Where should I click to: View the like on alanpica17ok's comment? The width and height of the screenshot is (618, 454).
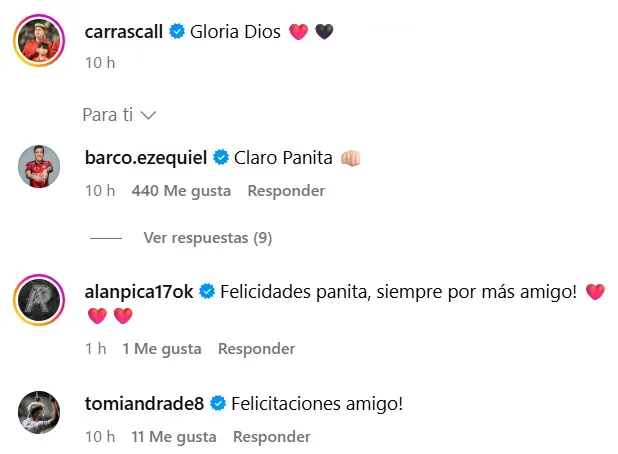162,349
